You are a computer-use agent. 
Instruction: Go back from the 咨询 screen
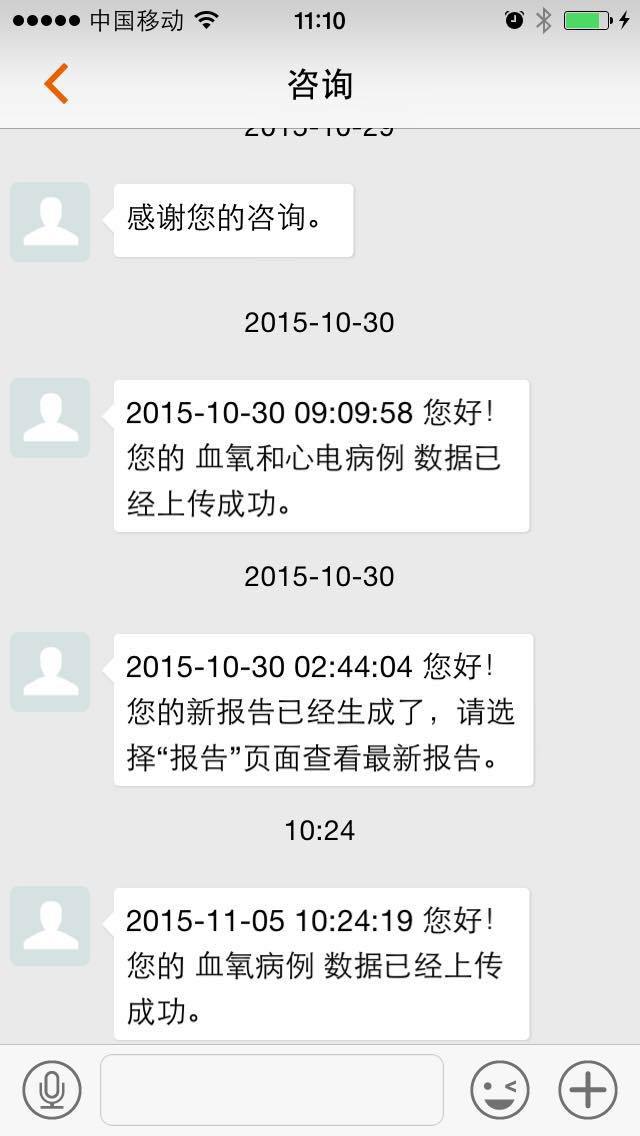(x=56, y=84)
